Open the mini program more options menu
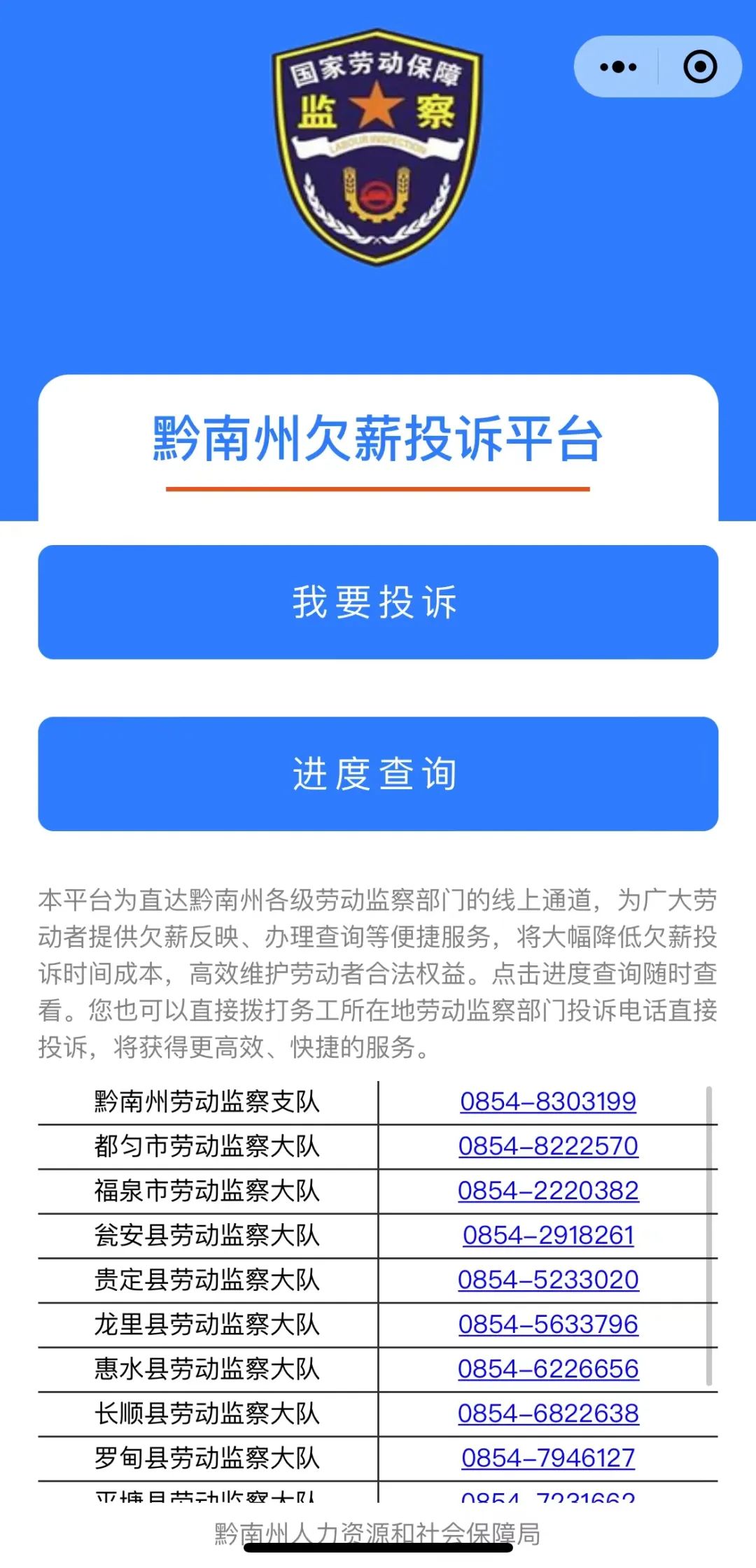The width and height of the screenshot is (756, 1568). [618, 67]
